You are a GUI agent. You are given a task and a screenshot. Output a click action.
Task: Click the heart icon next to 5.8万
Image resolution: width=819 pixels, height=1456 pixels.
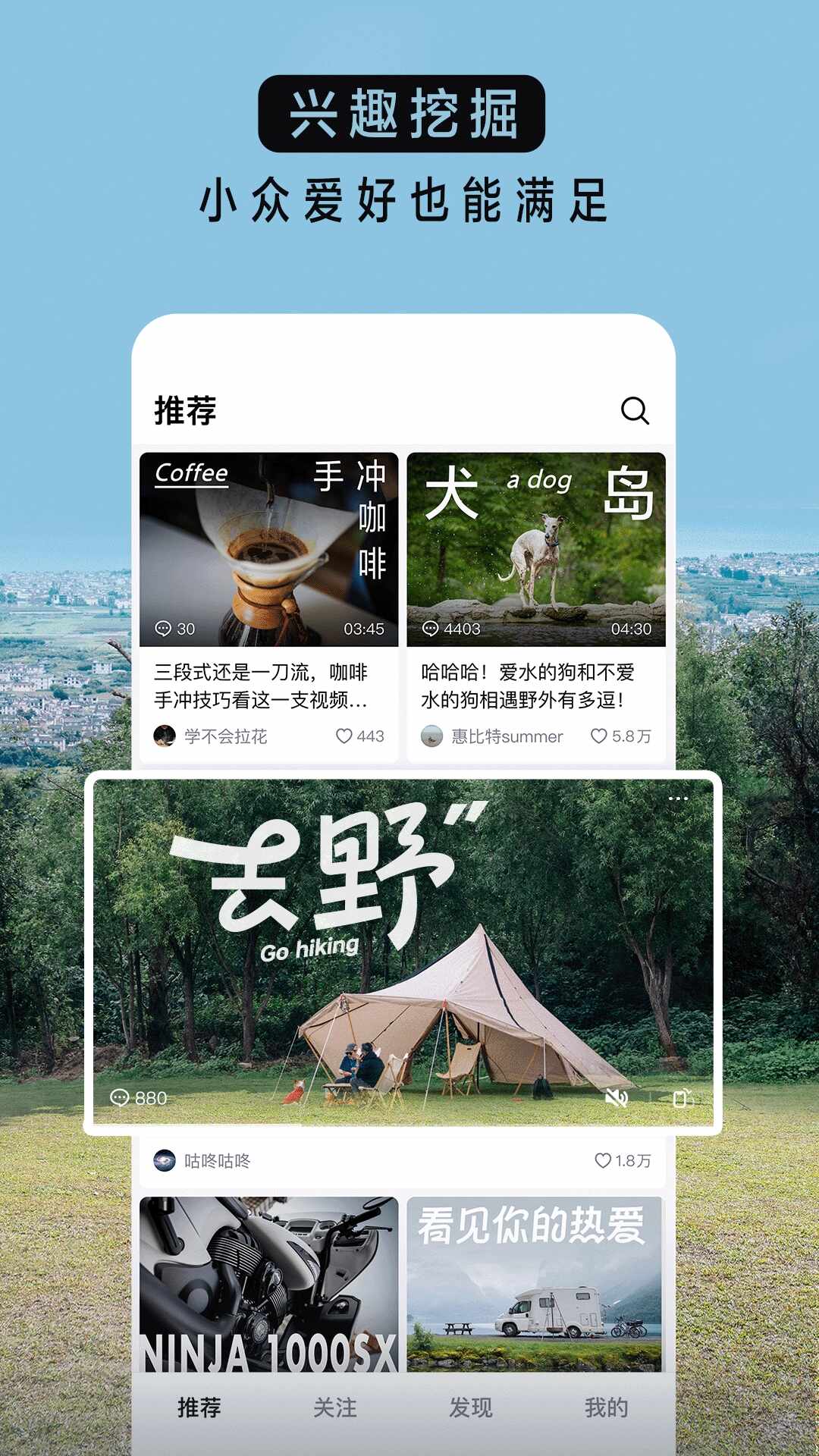(598, 735)
